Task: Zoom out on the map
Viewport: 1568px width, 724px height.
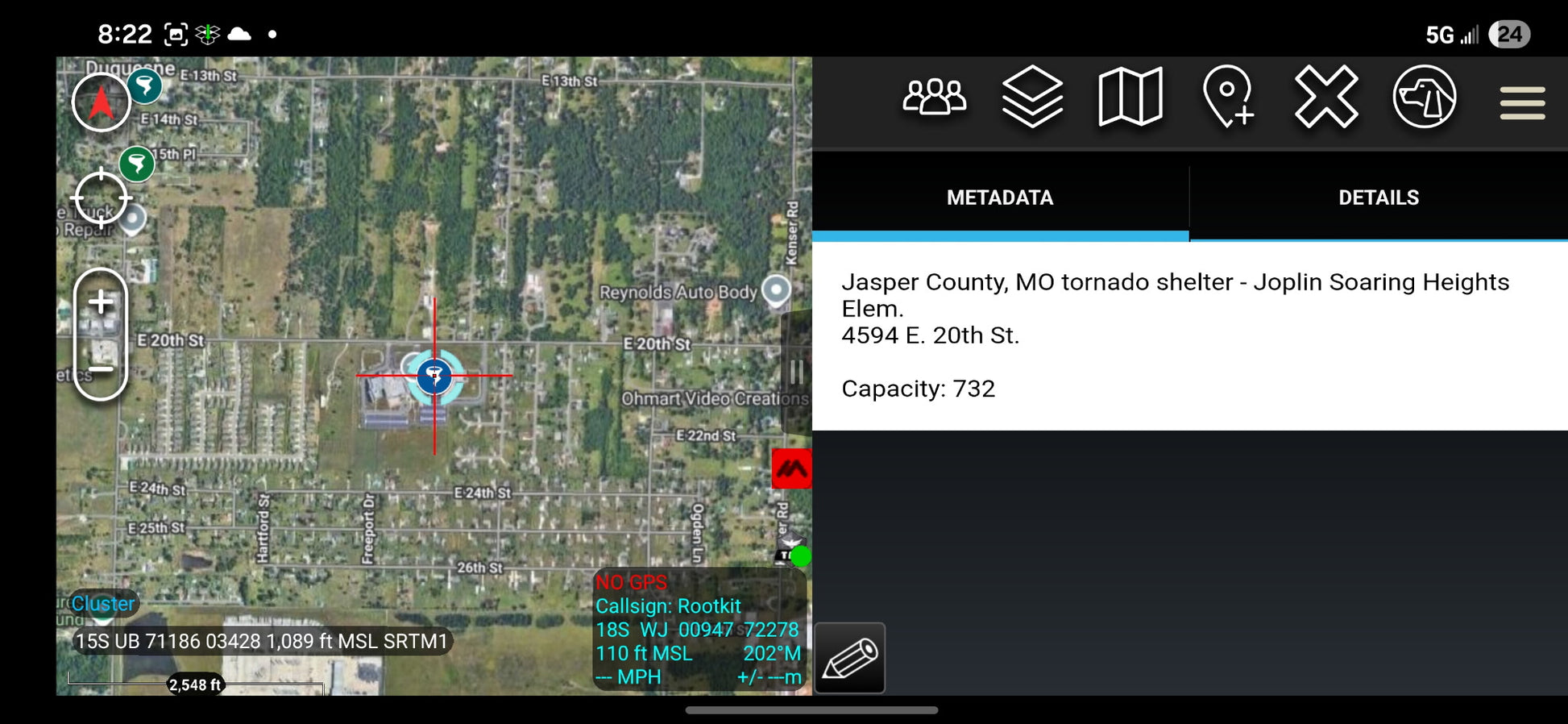Action: coord(101,370)
